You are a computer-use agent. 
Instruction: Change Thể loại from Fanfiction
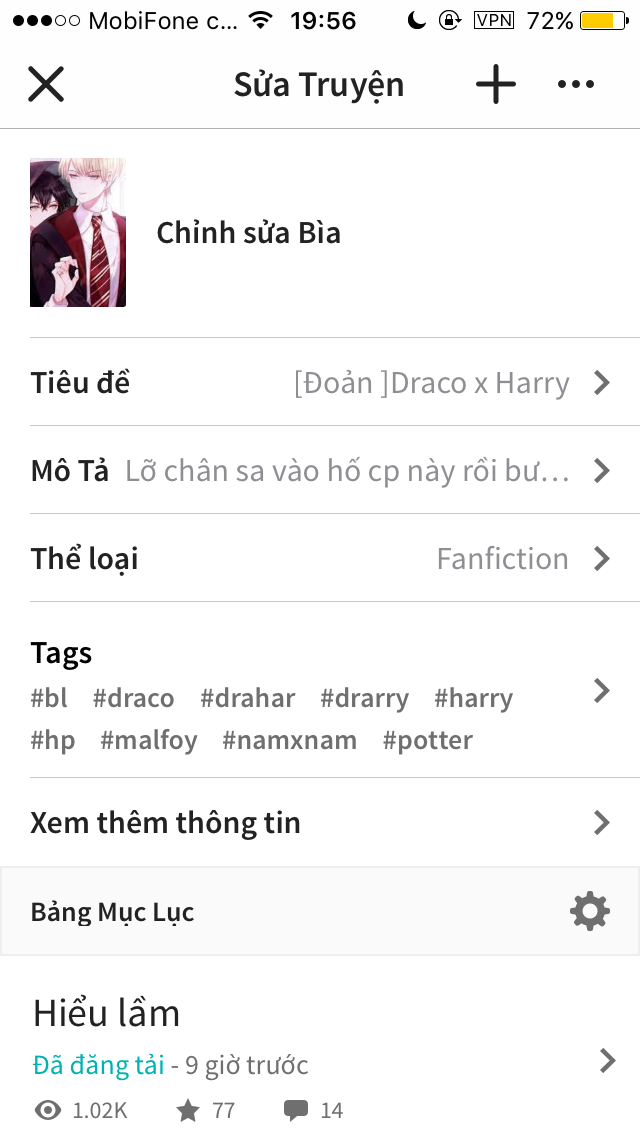pyautogui.click(x=320, y=559)
